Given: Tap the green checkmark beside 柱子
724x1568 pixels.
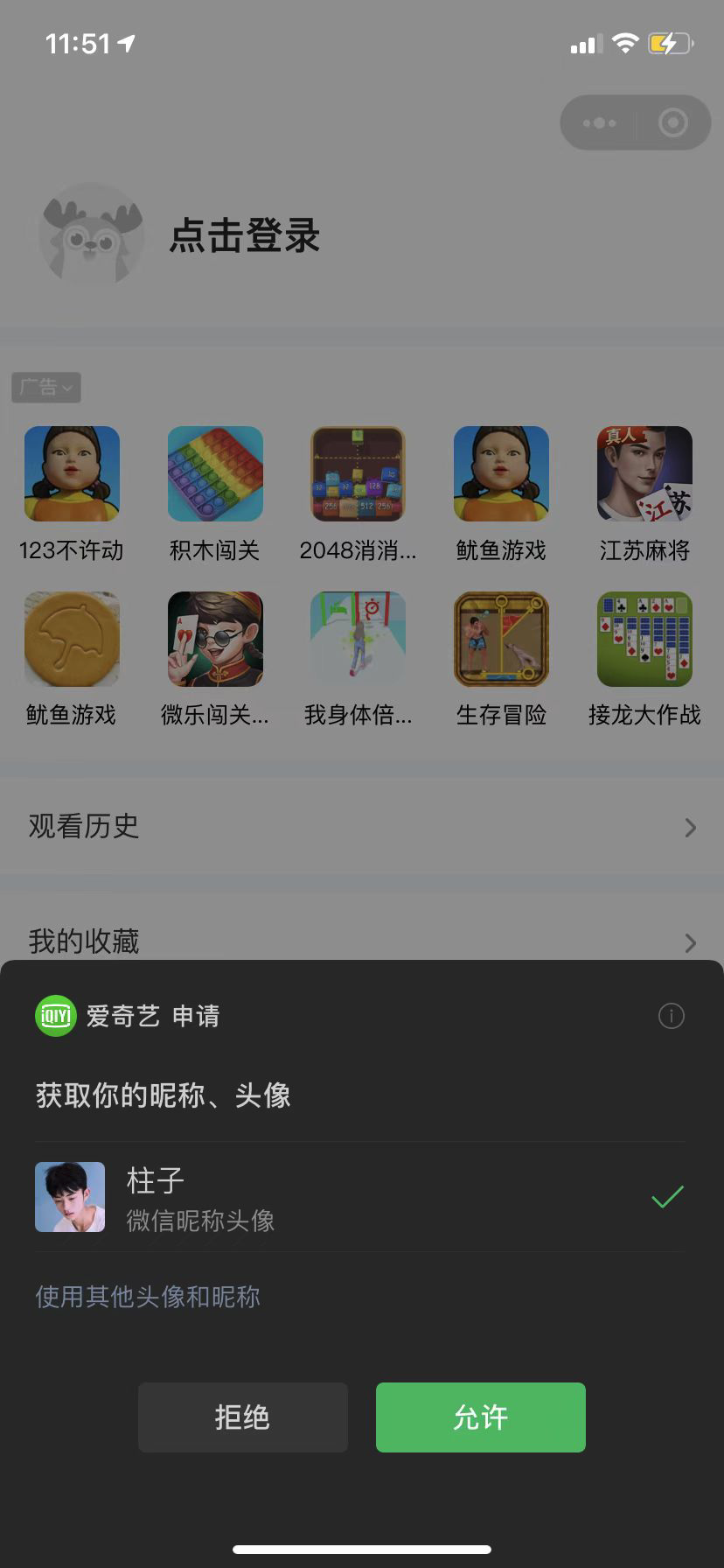Looking at the screenshot, I should (x=667, y=1196).
